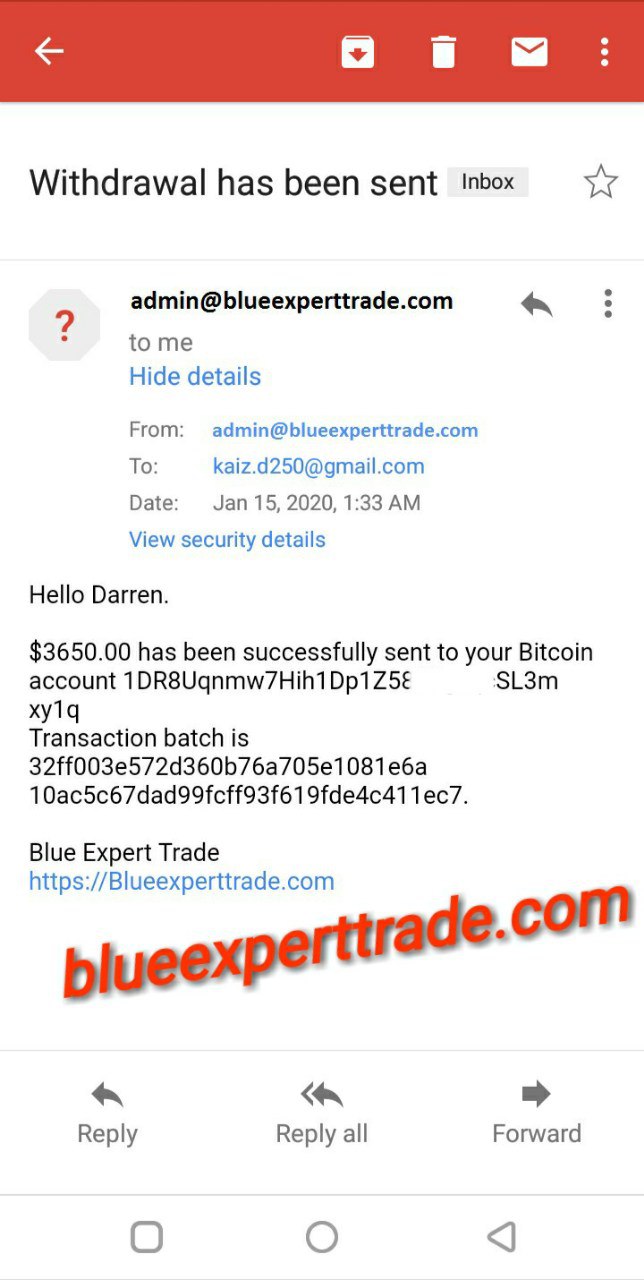644x1280 pixels.
Task: Tap the Reply button below the message
Action: coord(107,1112)
